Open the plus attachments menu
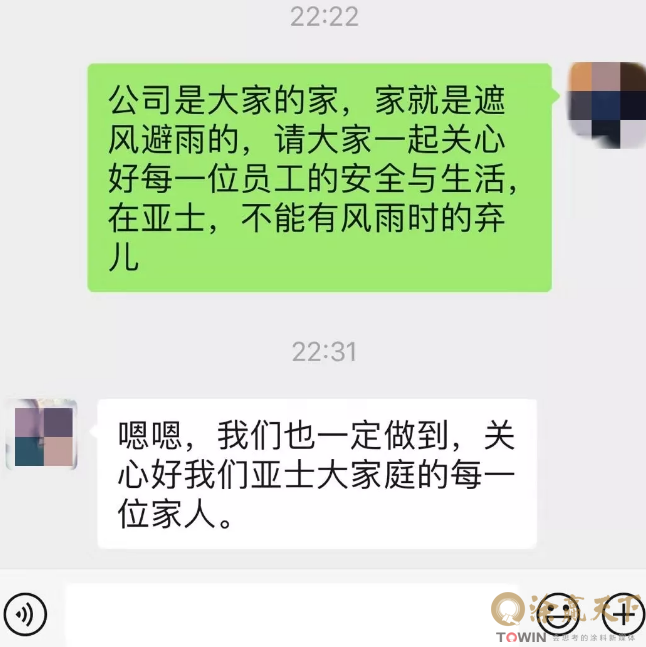Screen dimensions: 646x647 coord(621,611)
